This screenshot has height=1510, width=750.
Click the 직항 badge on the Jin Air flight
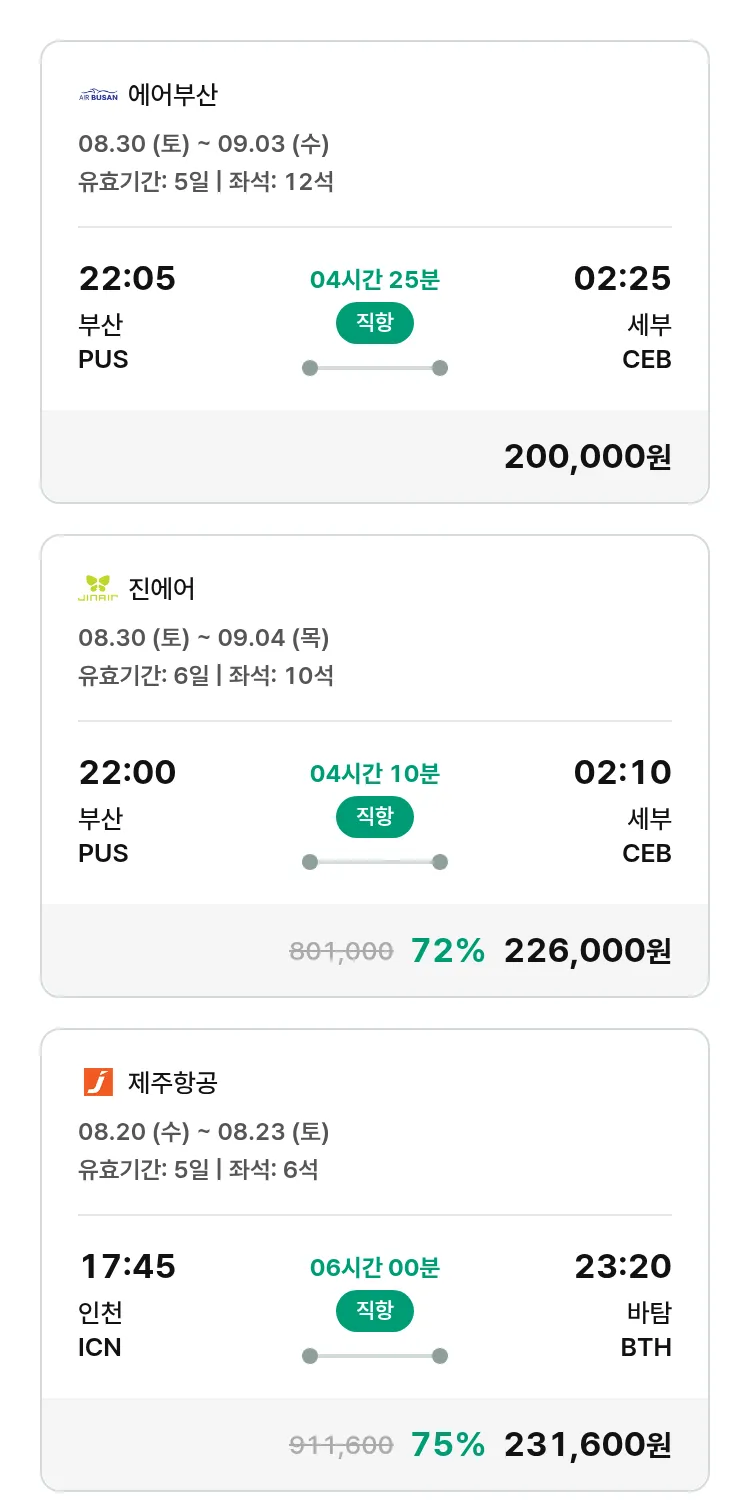(374, 817)
